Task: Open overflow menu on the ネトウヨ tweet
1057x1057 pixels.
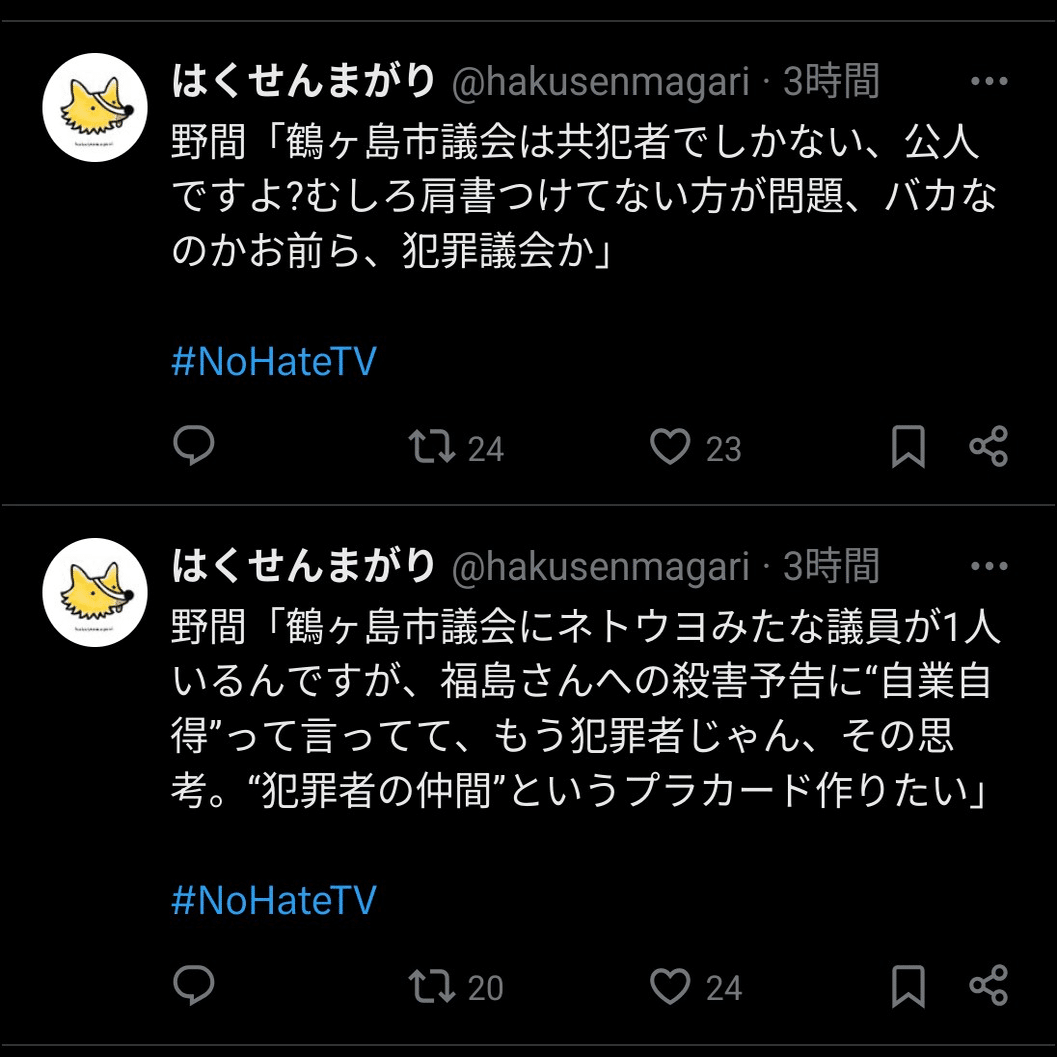Action: click(x=989, y=566)
